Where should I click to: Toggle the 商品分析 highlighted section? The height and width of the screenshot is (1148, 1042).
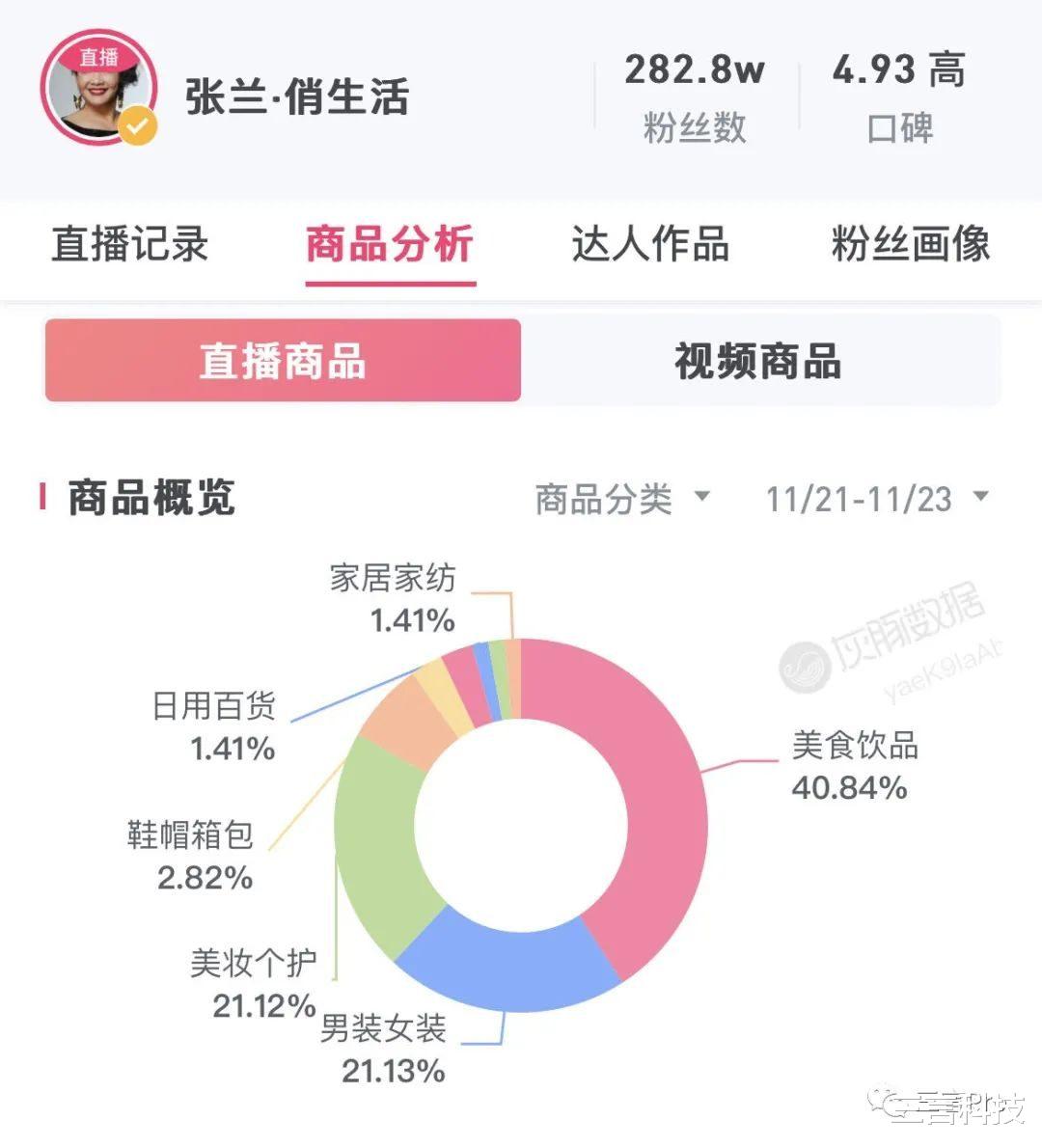pyautogui.click(x=391, y=246)
